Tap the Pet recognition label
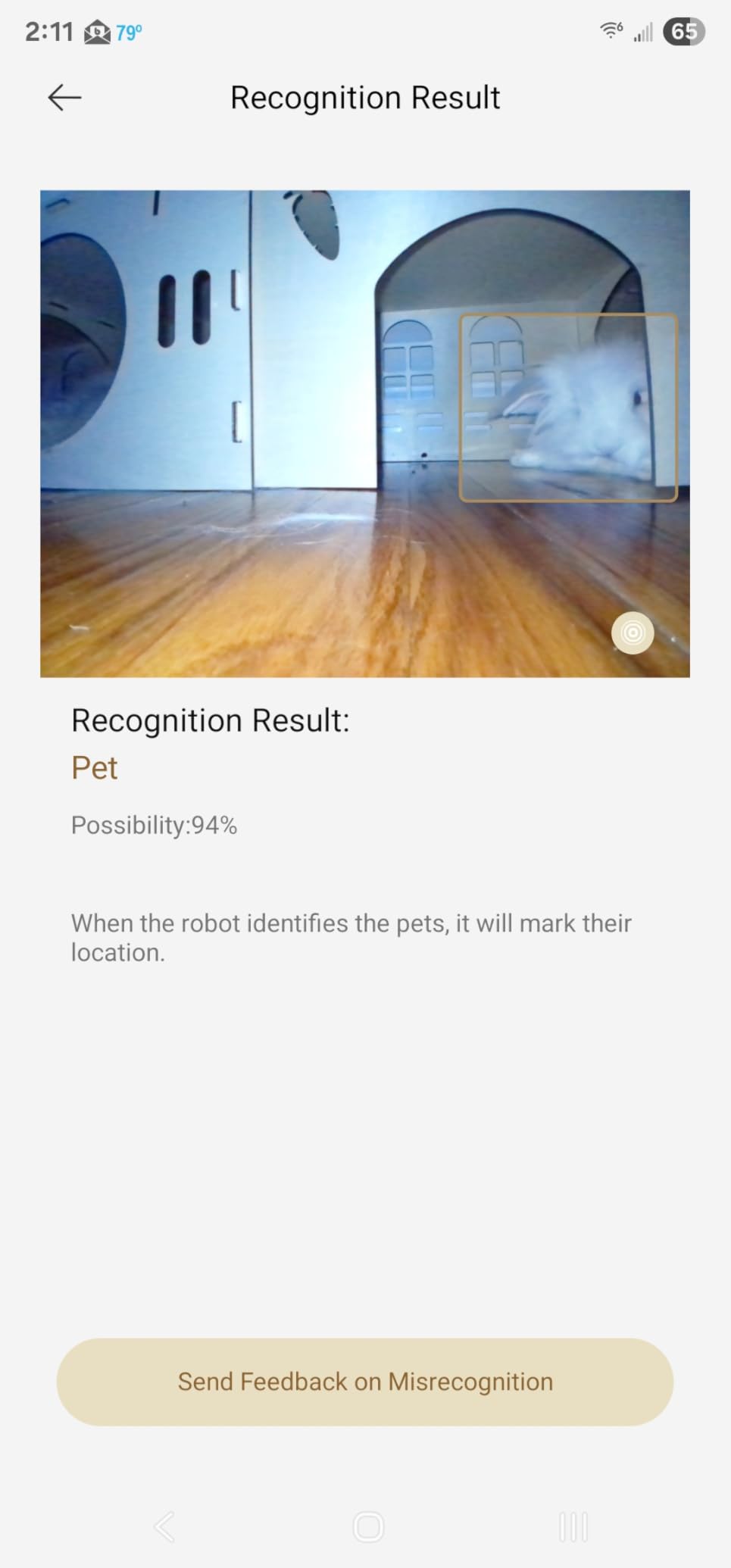Screen dimensions: 731x1568 94,767
